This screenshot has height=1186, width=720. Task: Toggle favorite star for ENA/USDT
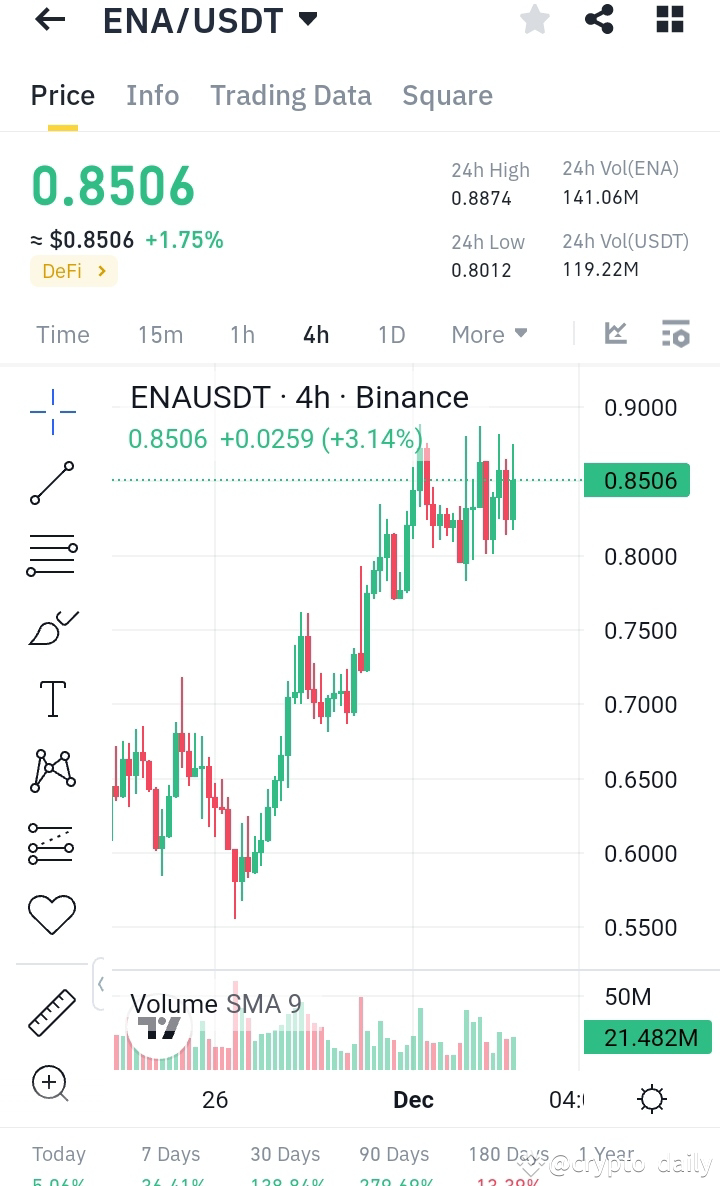point(534,19)
